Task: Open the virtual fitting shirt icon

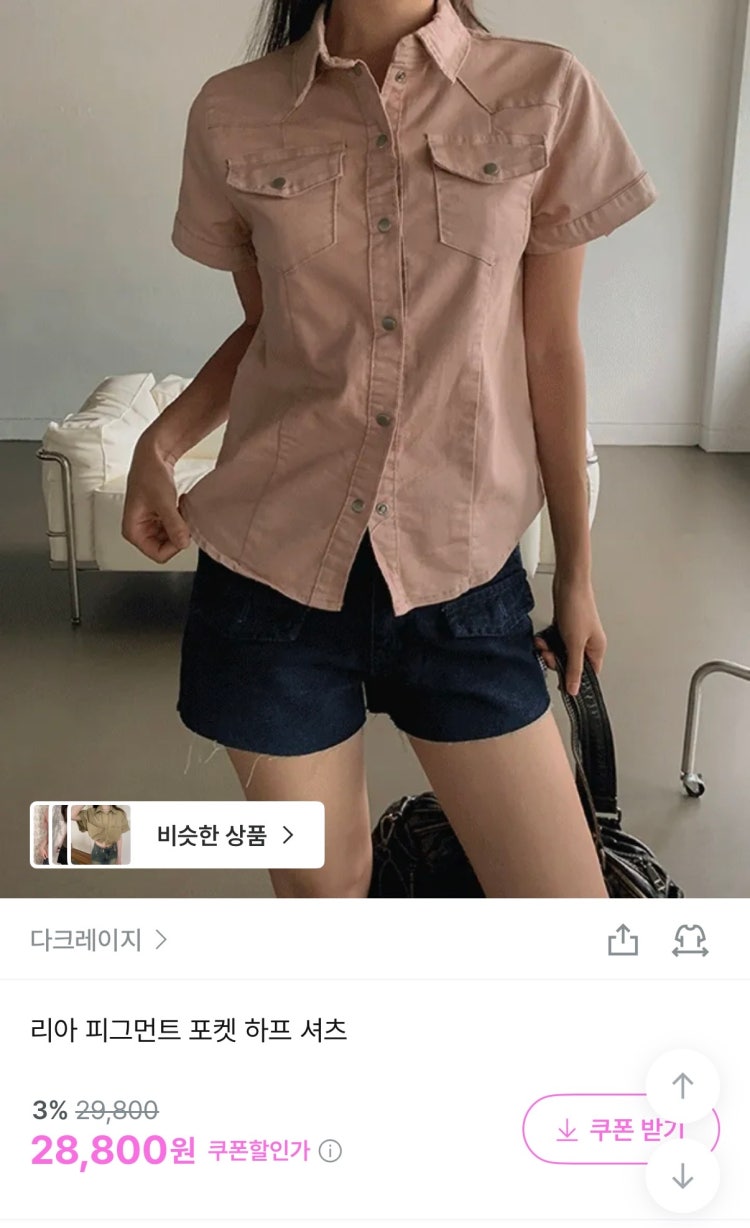Action: [x=690, y=940]
